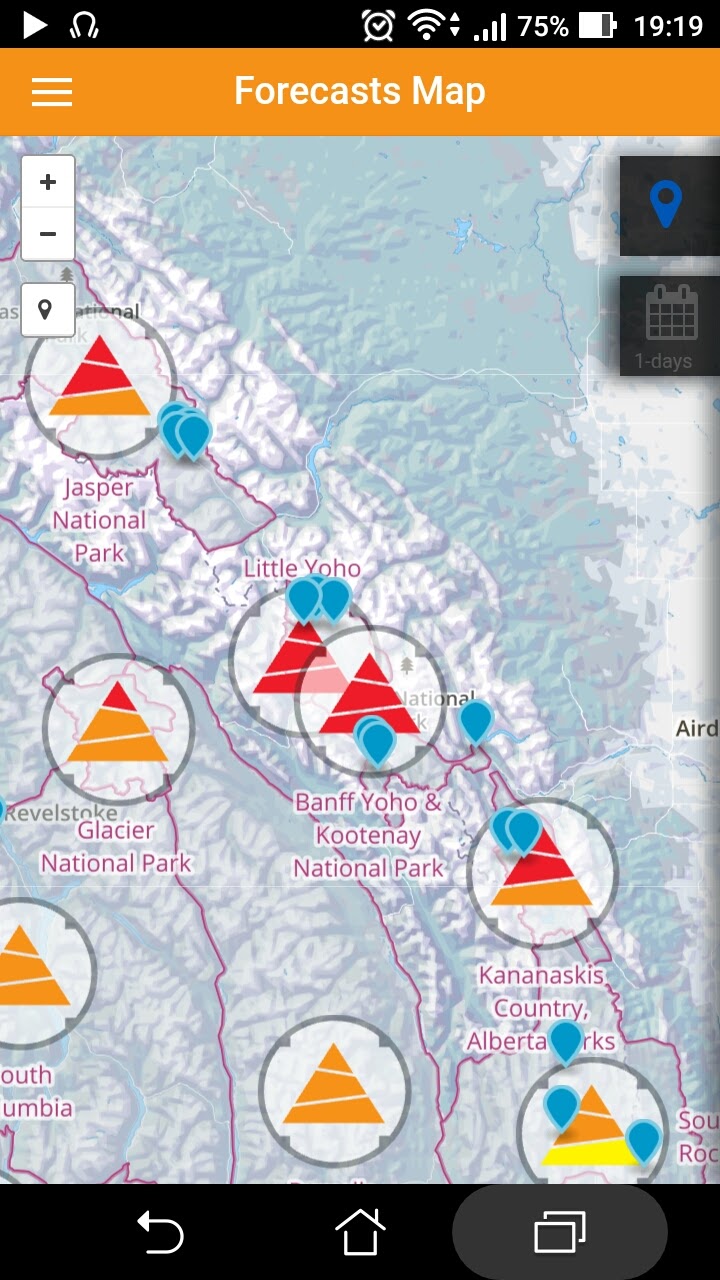Tap the locate-me pin button
The height and width of the screenshot is (1280, 720).
pos(46,310)
